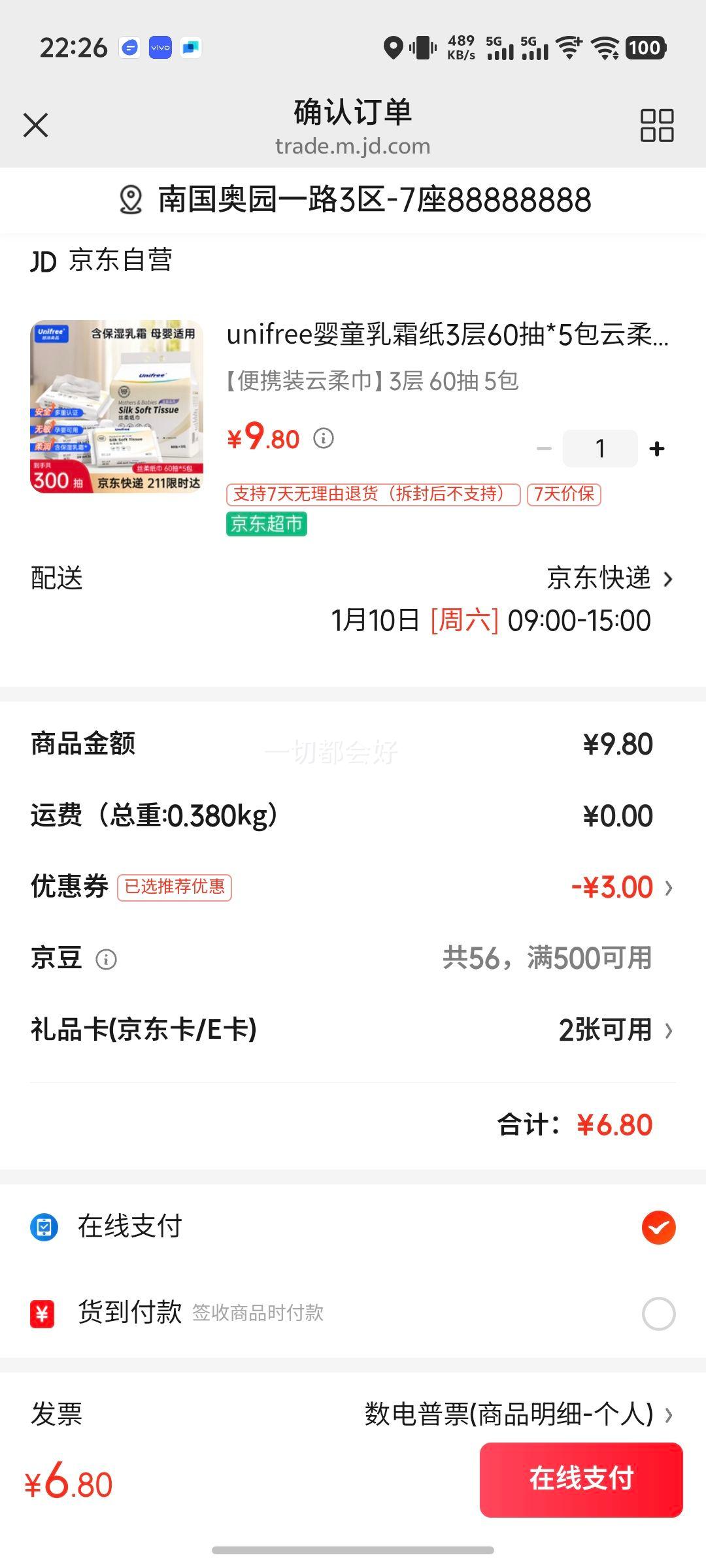Screen dimensions: 706x1568
Task: Open the grid menu at top right
Action: point(657,125)
